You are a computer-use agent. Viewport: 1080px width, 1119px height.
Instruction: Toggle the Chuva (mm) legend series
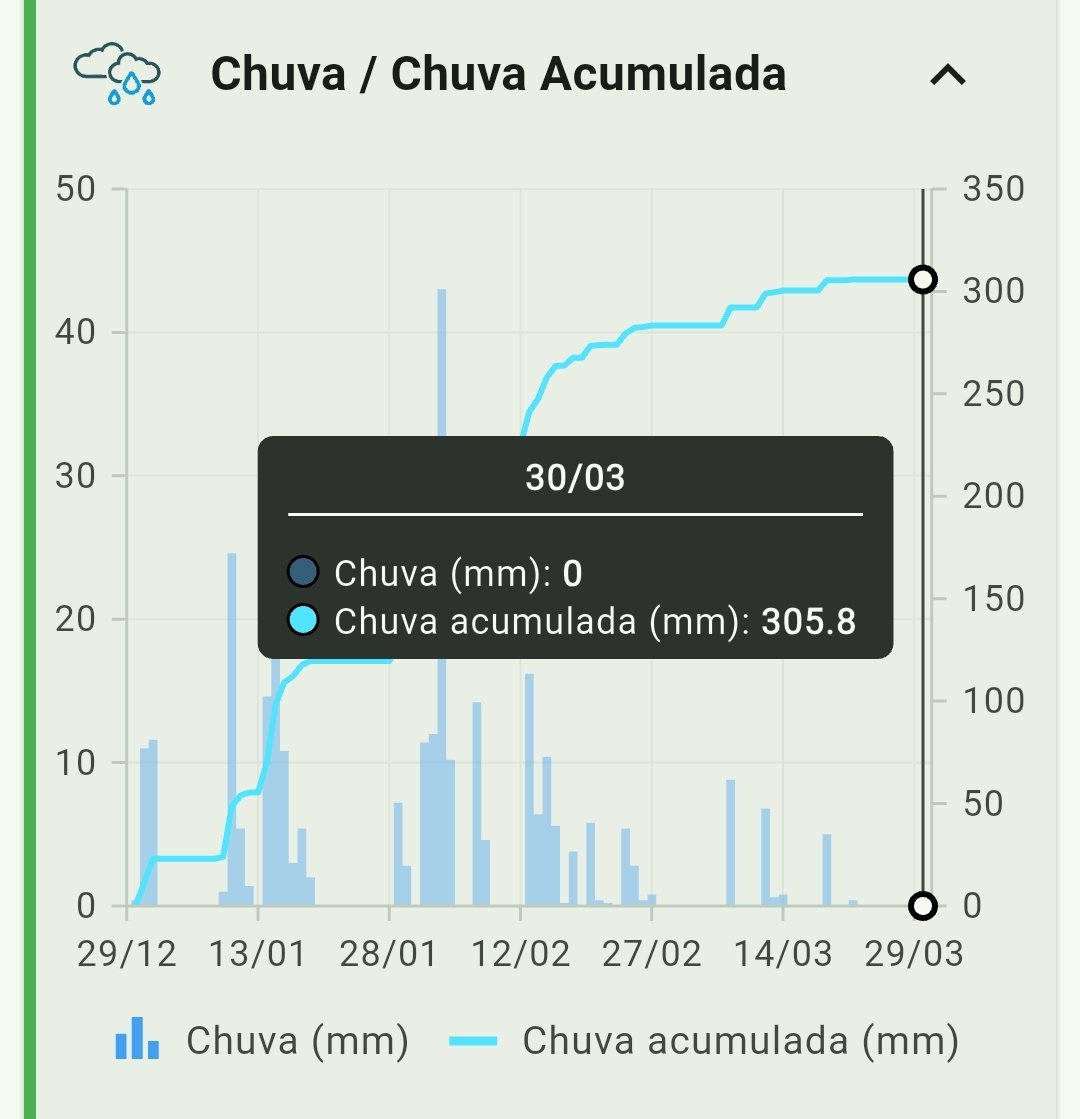tap(262, 1041)
